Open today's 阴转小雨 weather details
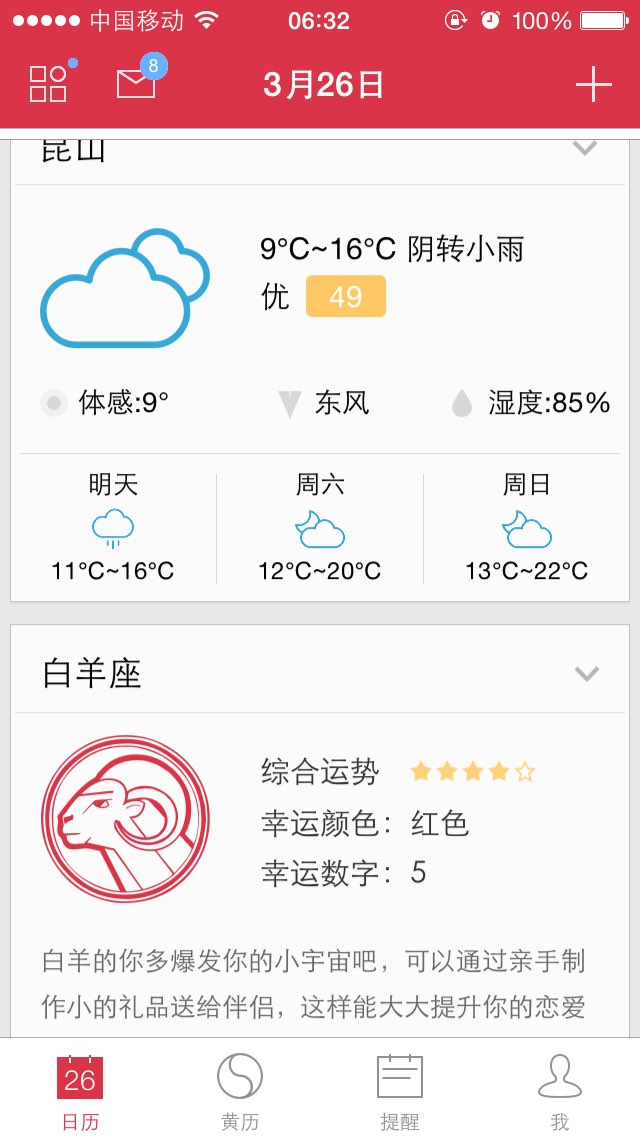 (x=320, y=320)
